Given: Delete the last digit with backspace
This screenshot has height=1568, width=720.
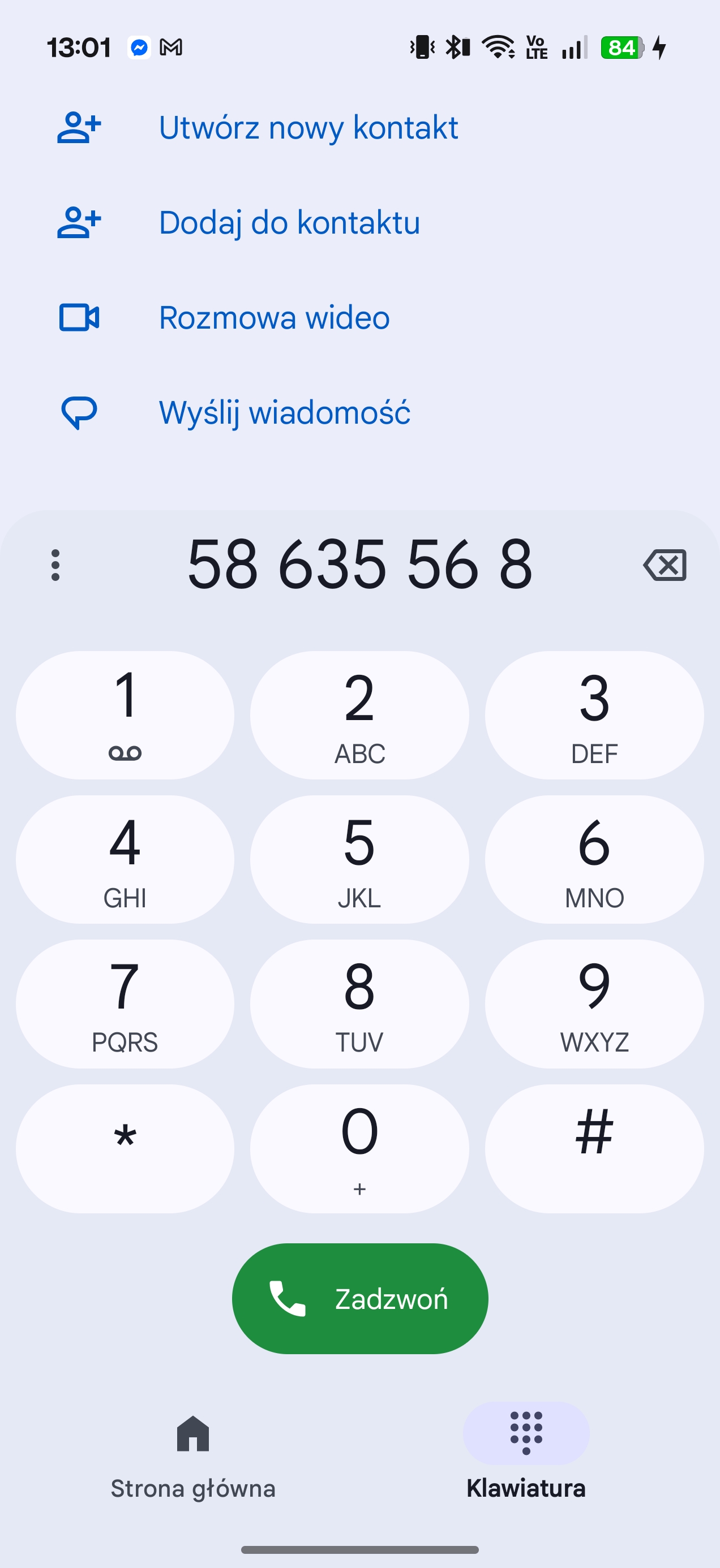Looking at the screenshot, I should pos(665,565).
